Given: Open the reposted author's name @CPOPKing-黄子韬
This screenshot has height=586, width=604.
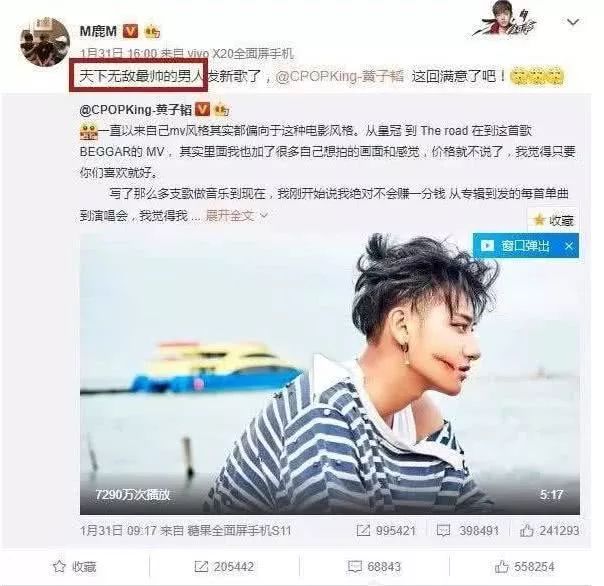Looking at the screenshot, I should click(x=136, y=110).
